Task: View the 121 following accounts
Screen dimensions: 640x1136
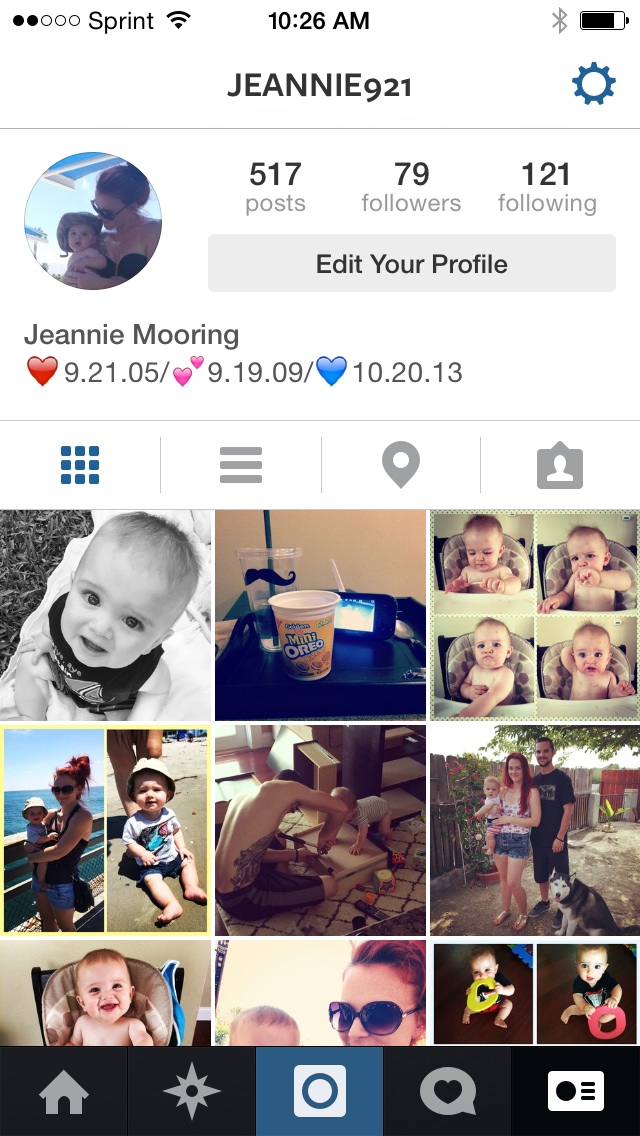Action: tap(546, 188)
